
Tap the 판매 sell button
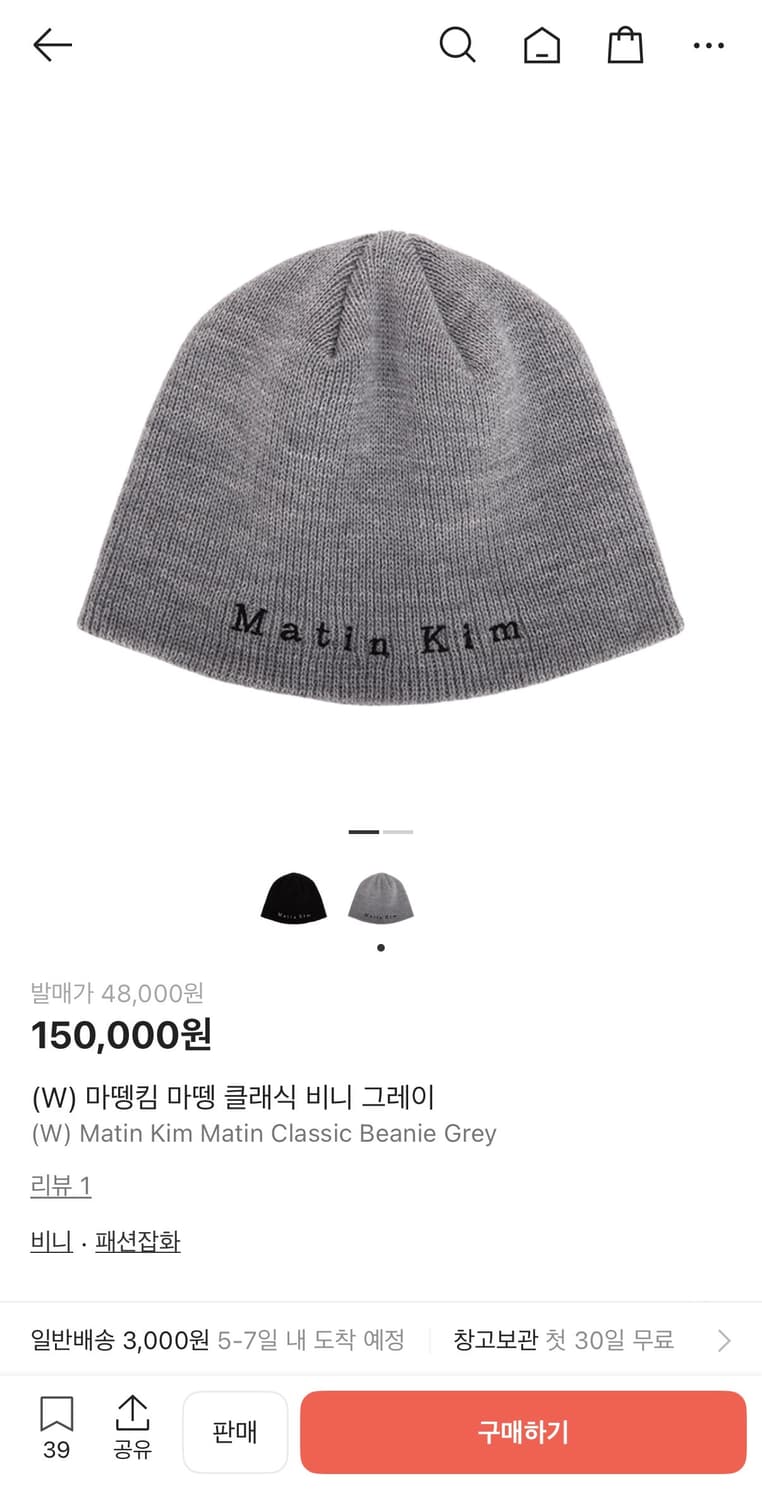click(235, 1432)
